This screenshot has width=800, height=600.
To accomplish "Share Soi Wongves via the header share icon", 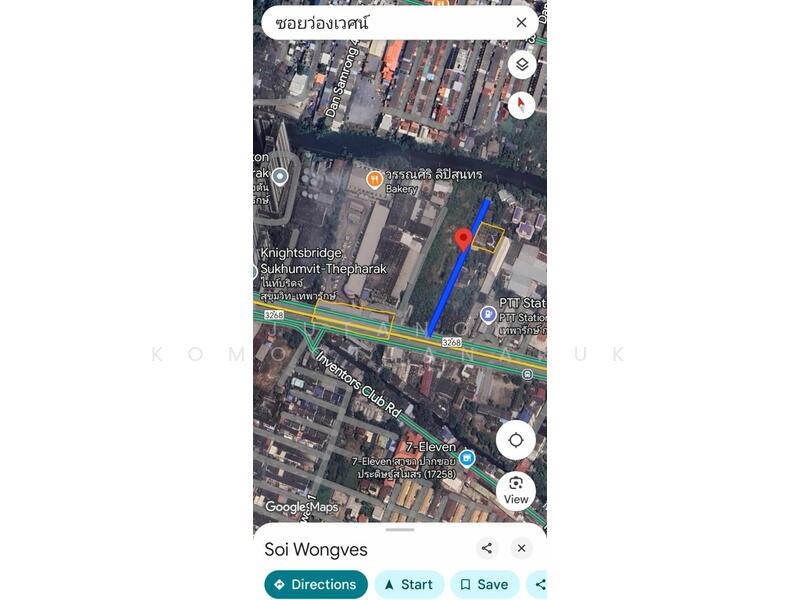I will click(x=487, y=548).
